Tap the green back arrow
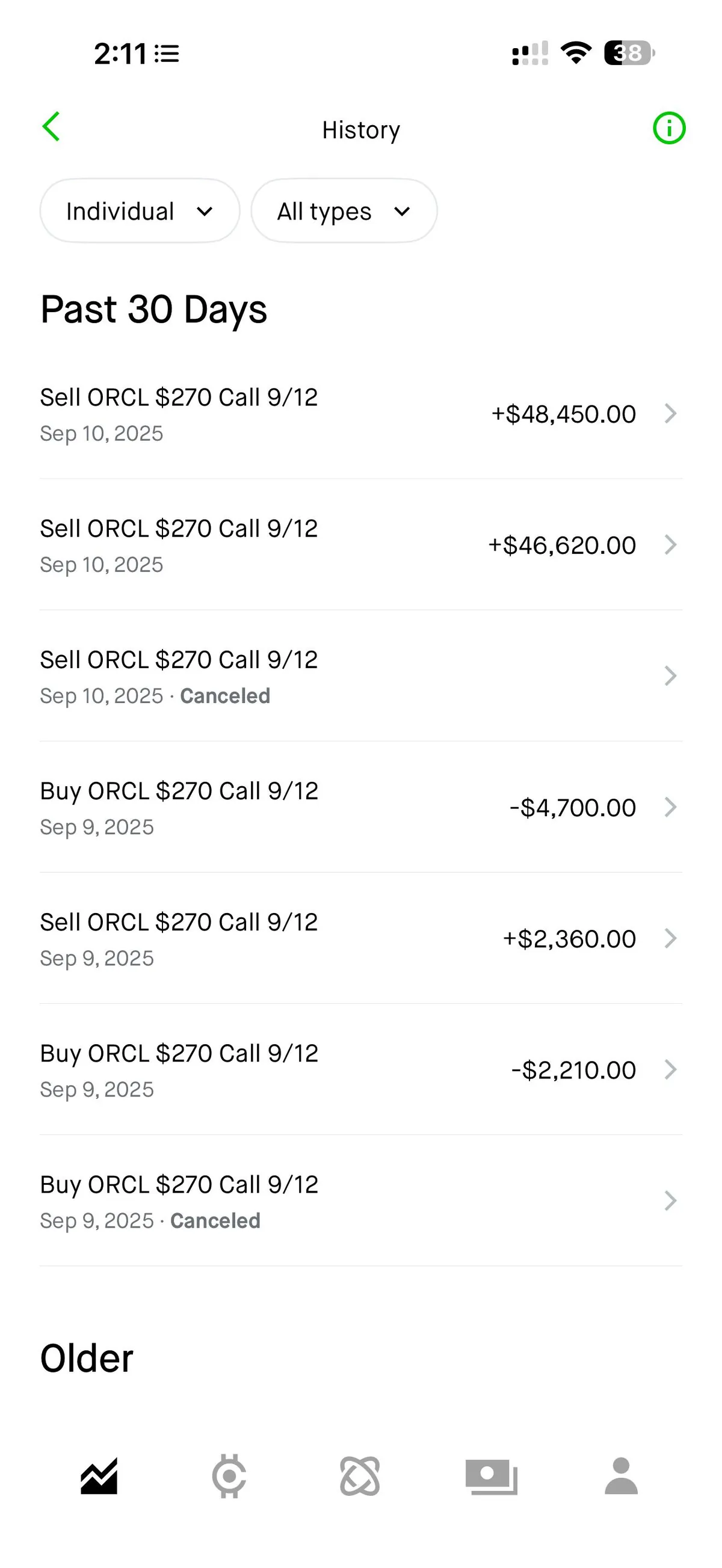 [51, 128]
